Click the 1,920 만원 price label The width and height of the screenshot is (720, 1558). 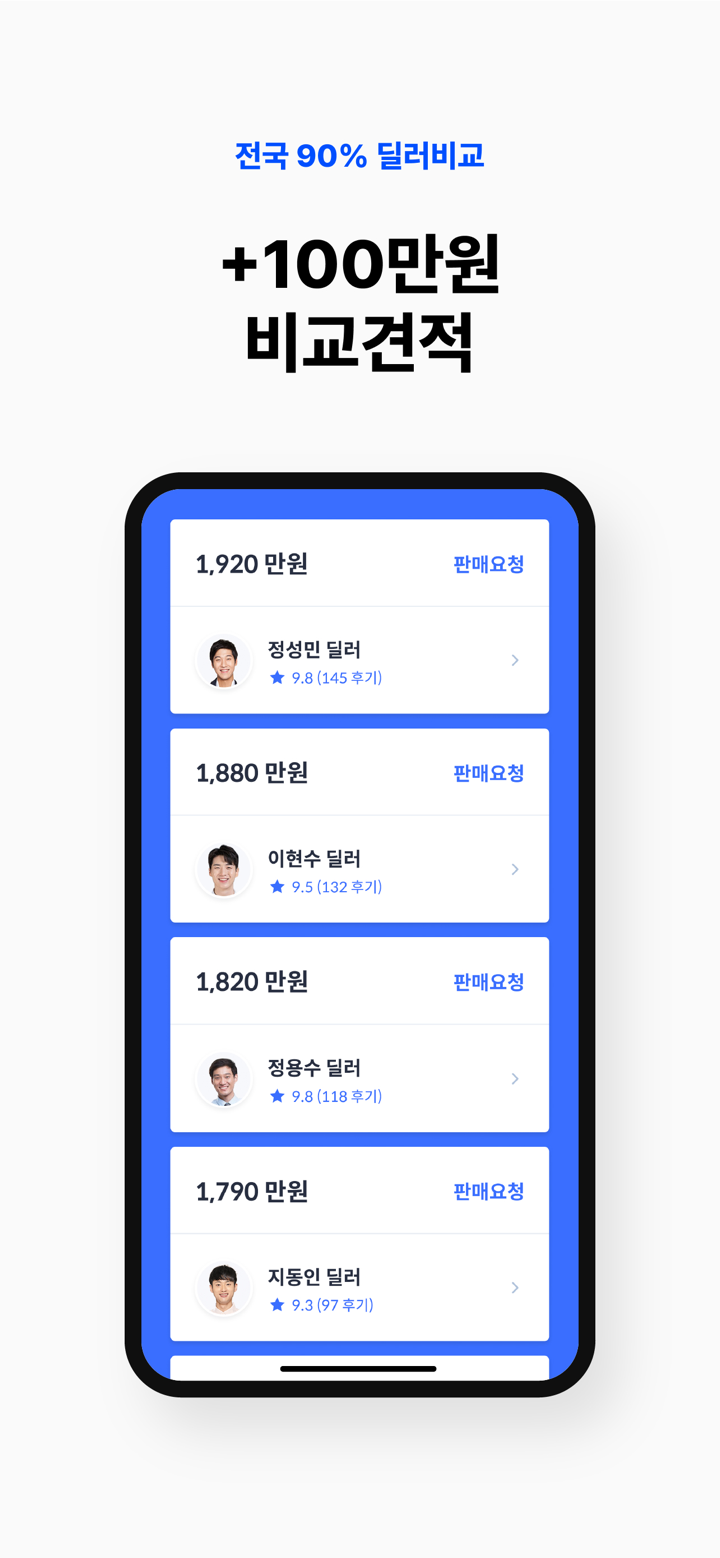point(250,563)
